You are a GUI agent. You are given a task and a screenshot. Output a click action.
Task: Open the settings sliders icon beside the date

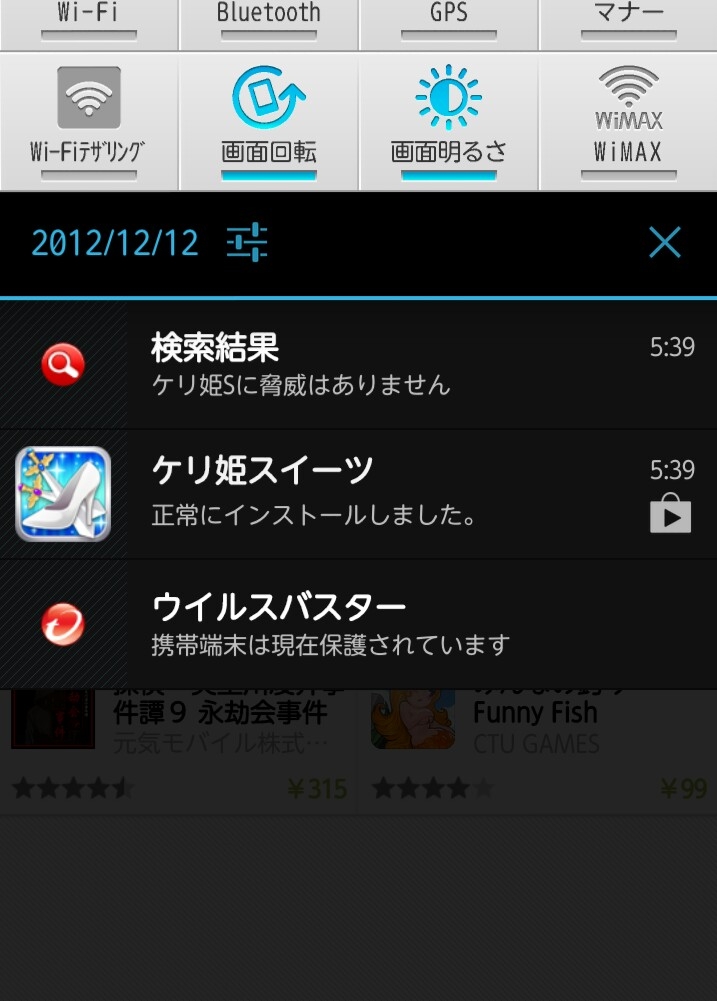point(247,243)
